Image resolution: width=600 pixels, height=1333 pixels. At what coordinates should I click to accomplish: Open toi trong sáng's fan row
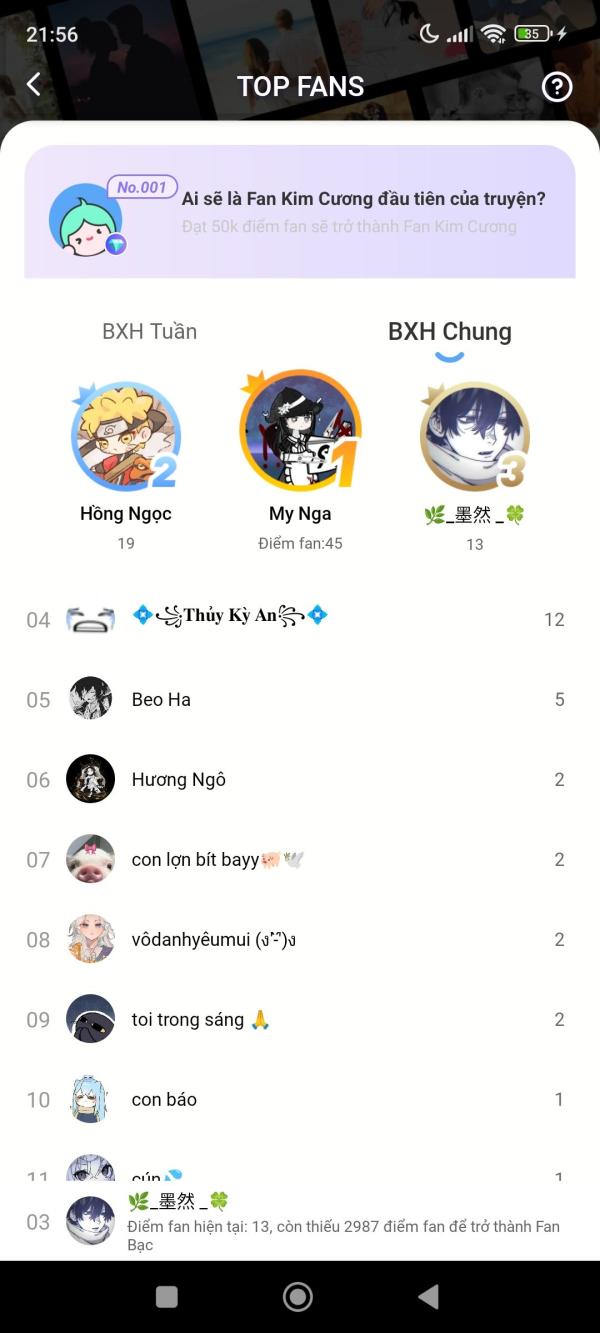point(300,1019)
